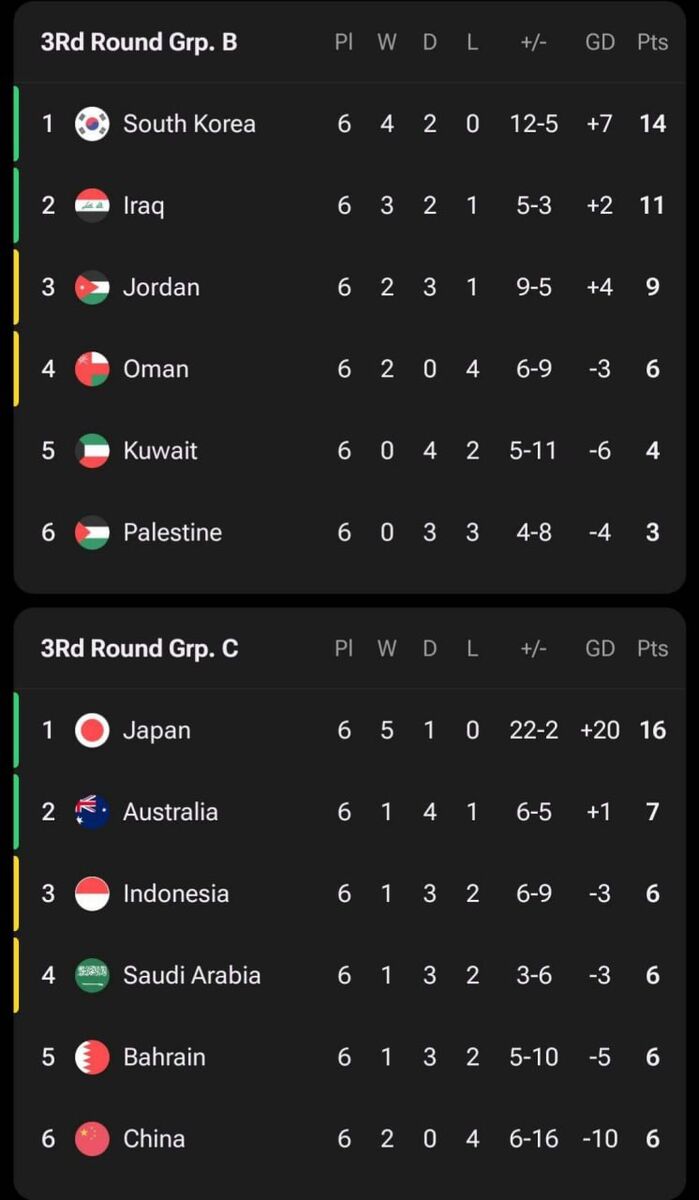Viewport: 699px width, 1200px height.
Task: Open China's team details
Action: (154, 1139)
